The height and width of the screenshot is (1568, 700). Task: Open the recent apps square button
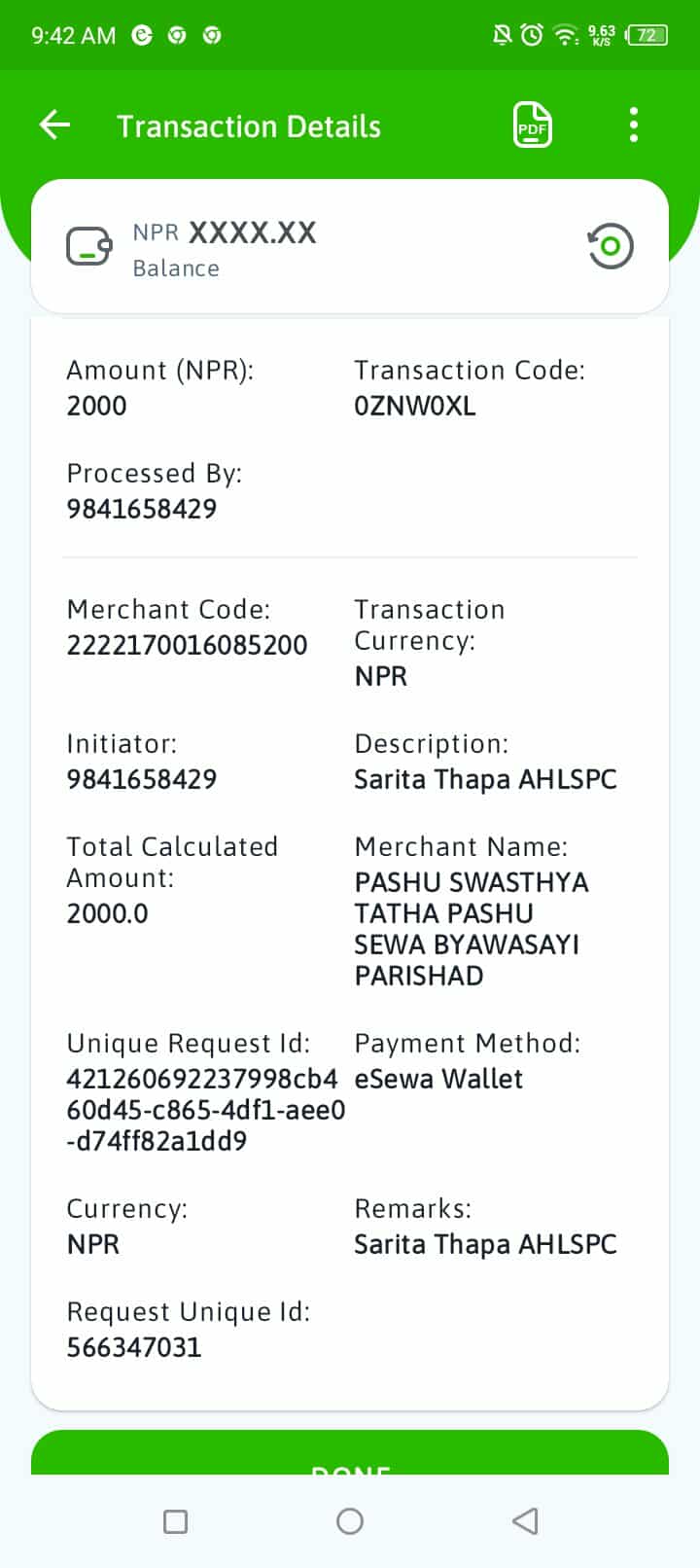(176, 1521)
